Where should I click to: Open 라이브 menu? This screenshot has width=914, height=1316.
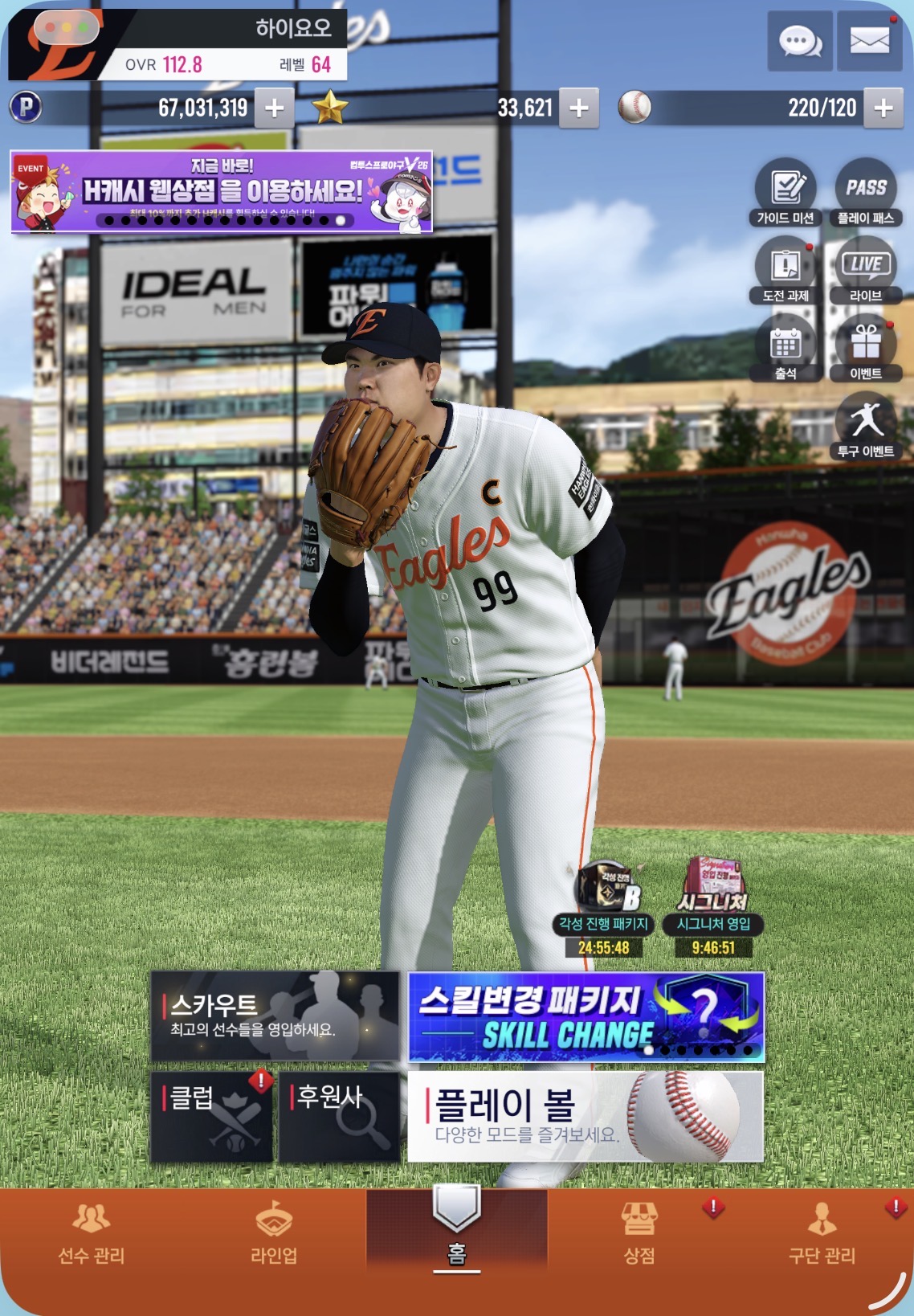point(865,272)
